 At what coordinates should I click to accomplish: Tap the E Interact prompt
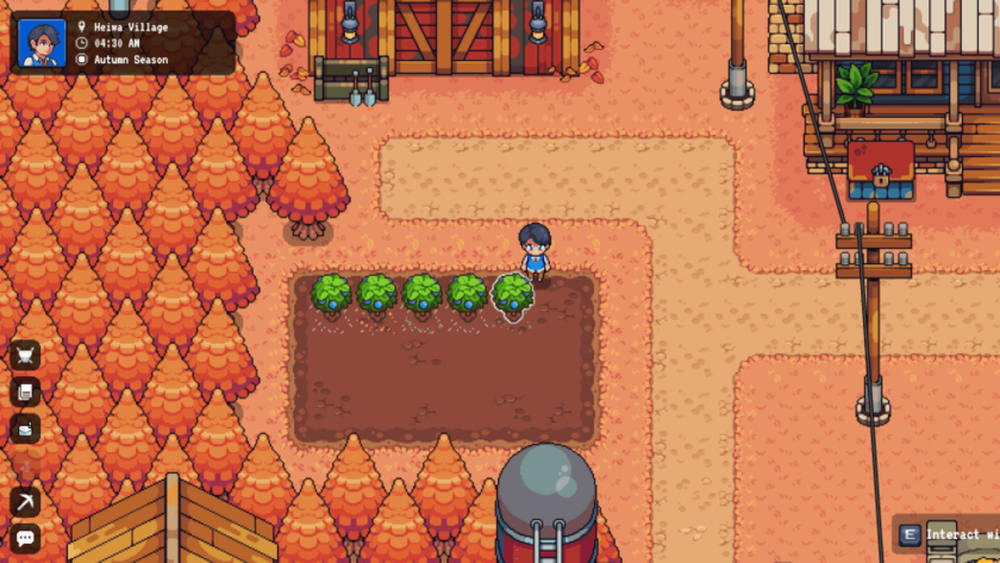(x=948, y=535)
